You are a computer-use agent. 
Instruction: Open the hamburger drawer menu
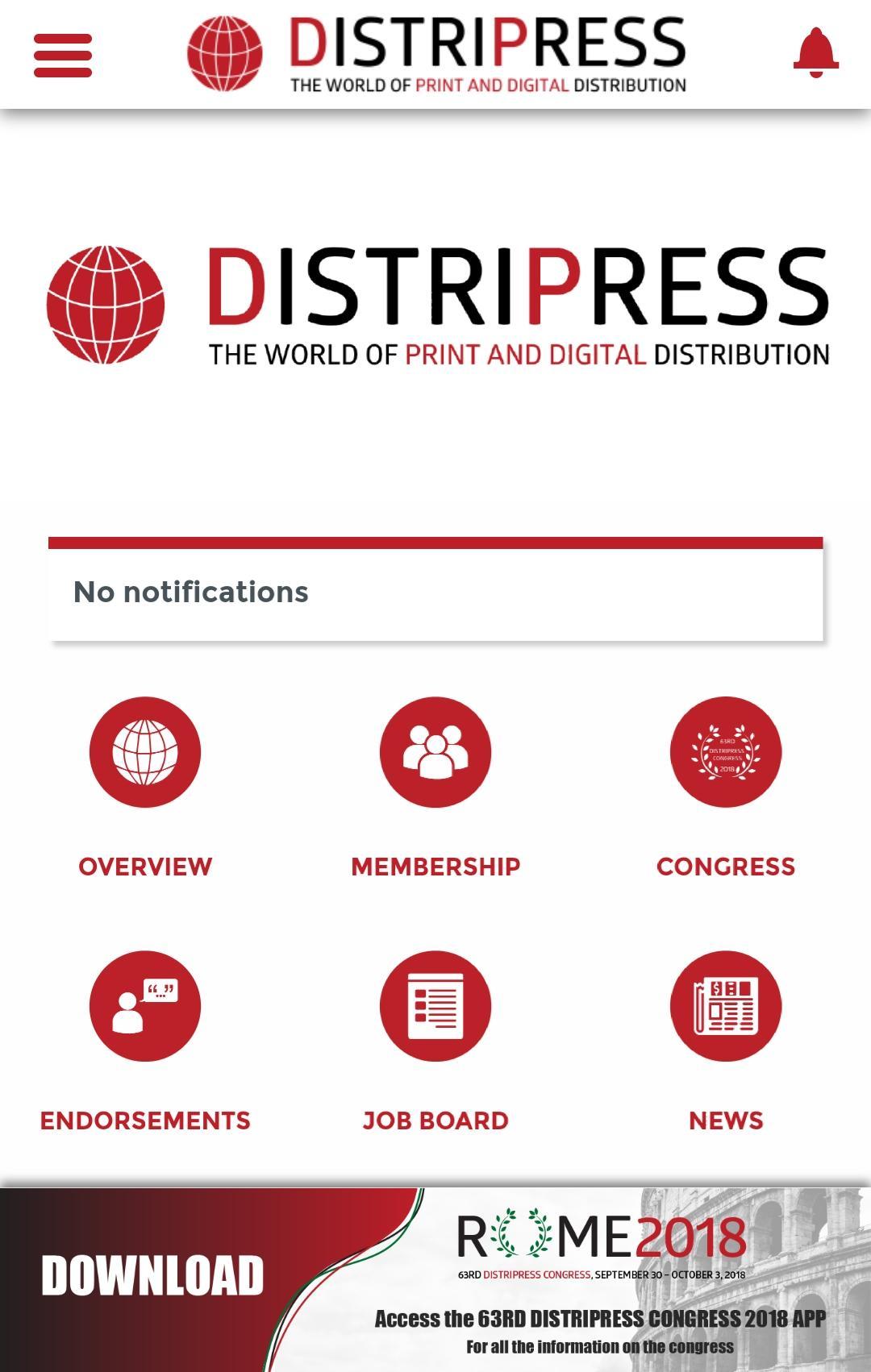click(x=63, y=55)
